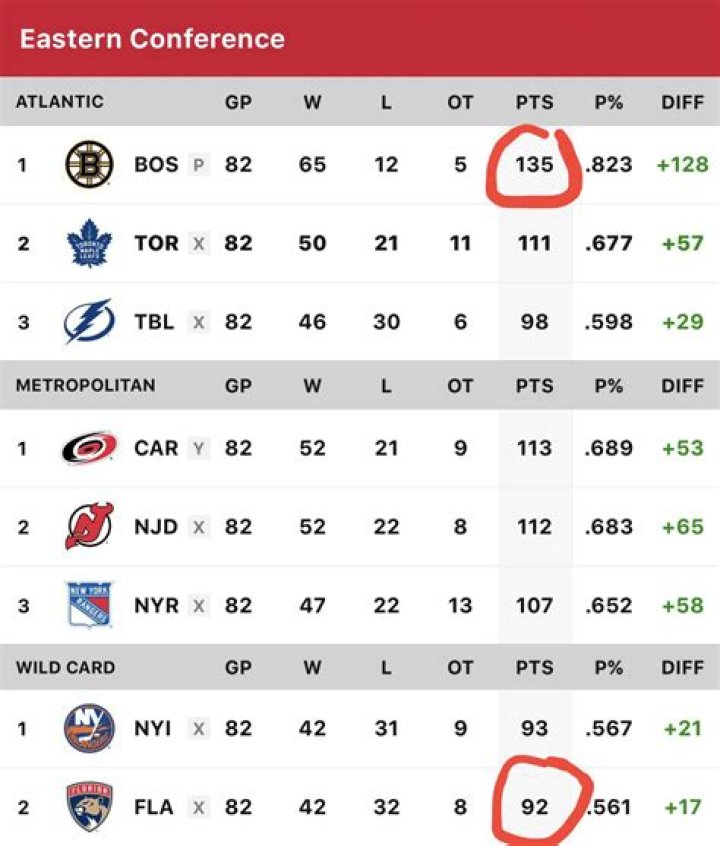Image resolution: width=720 pixels, height=846 pixels.
Task: Open the Boston Bruins team row
Action: 156,164
